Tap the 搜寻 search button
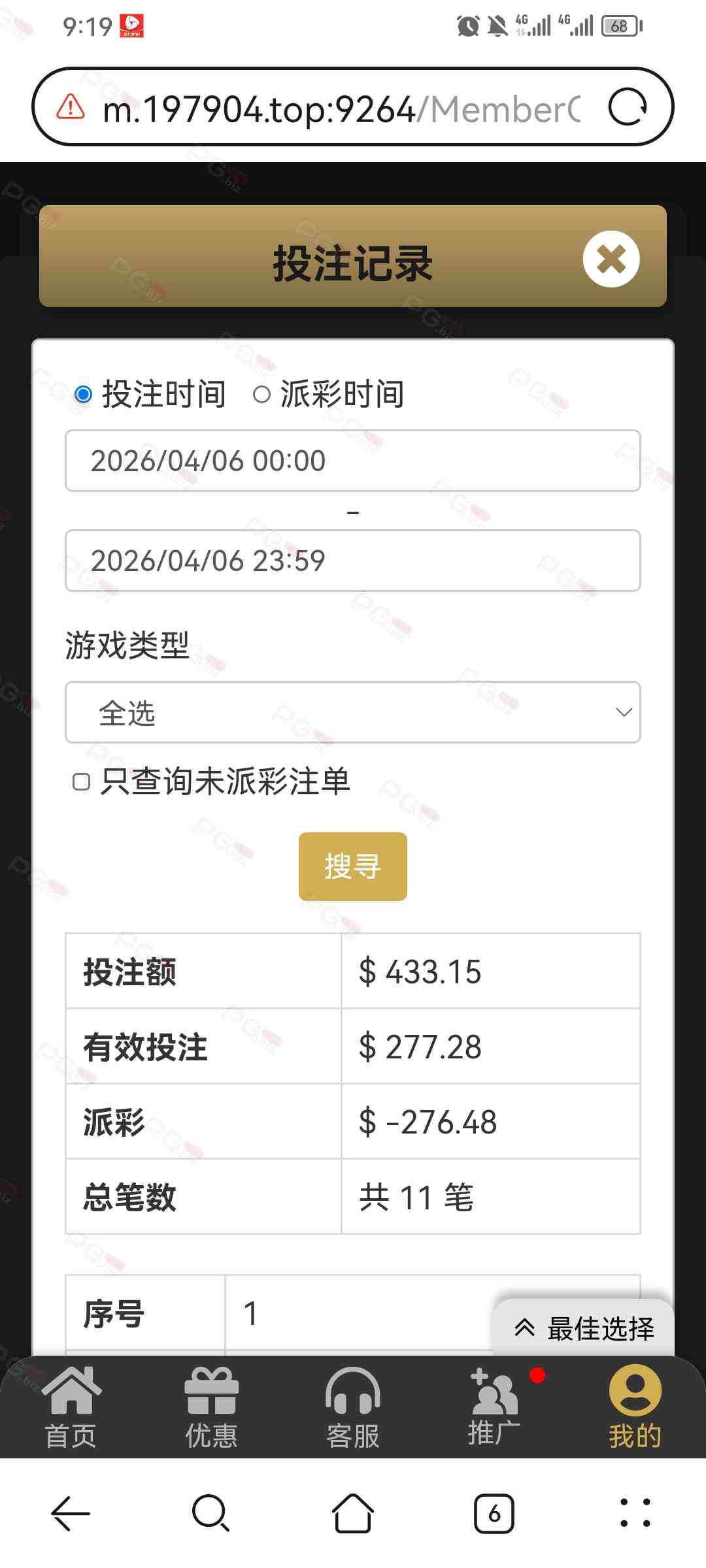This screenshot has width=706, height=1568. (352, 866)
